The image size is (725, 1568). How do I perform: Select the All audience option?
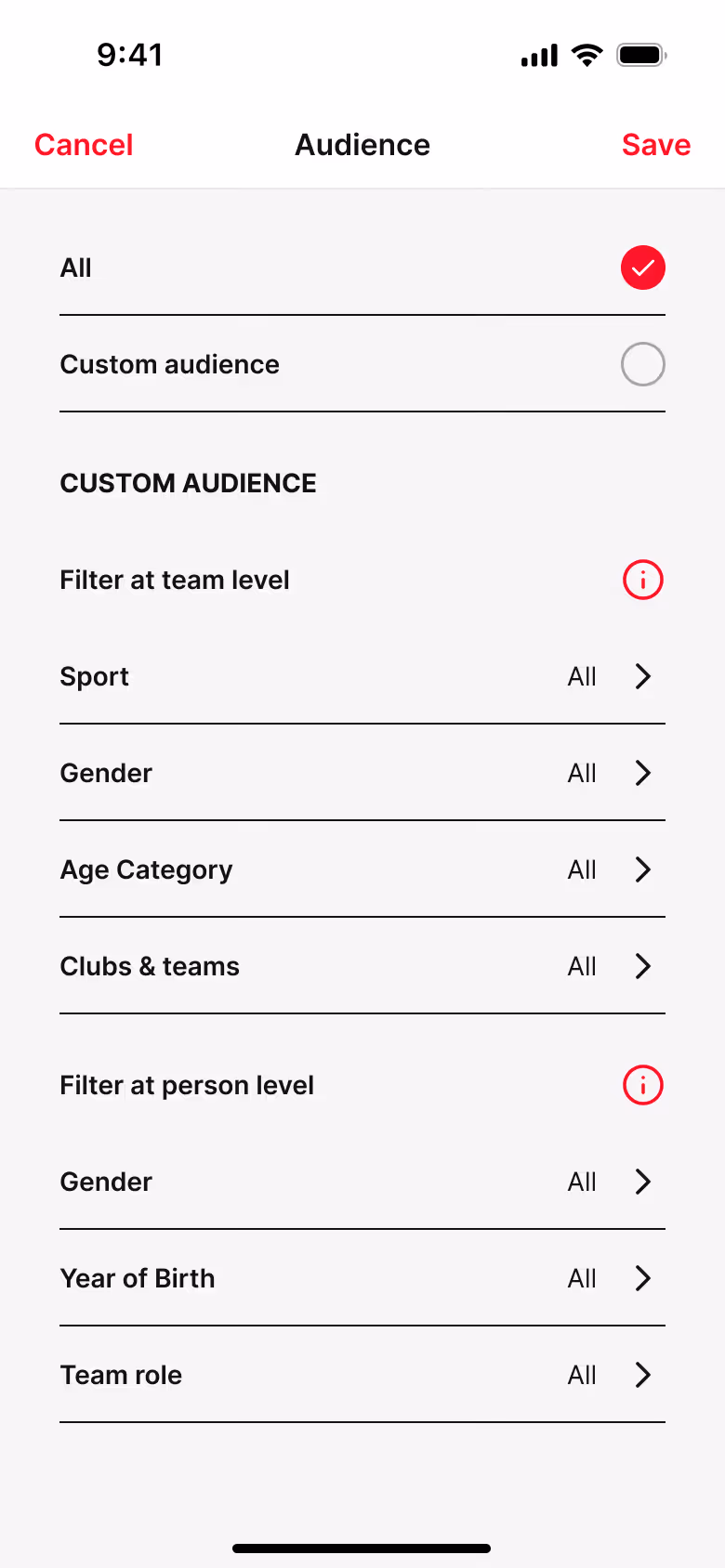tap(642, 268)
